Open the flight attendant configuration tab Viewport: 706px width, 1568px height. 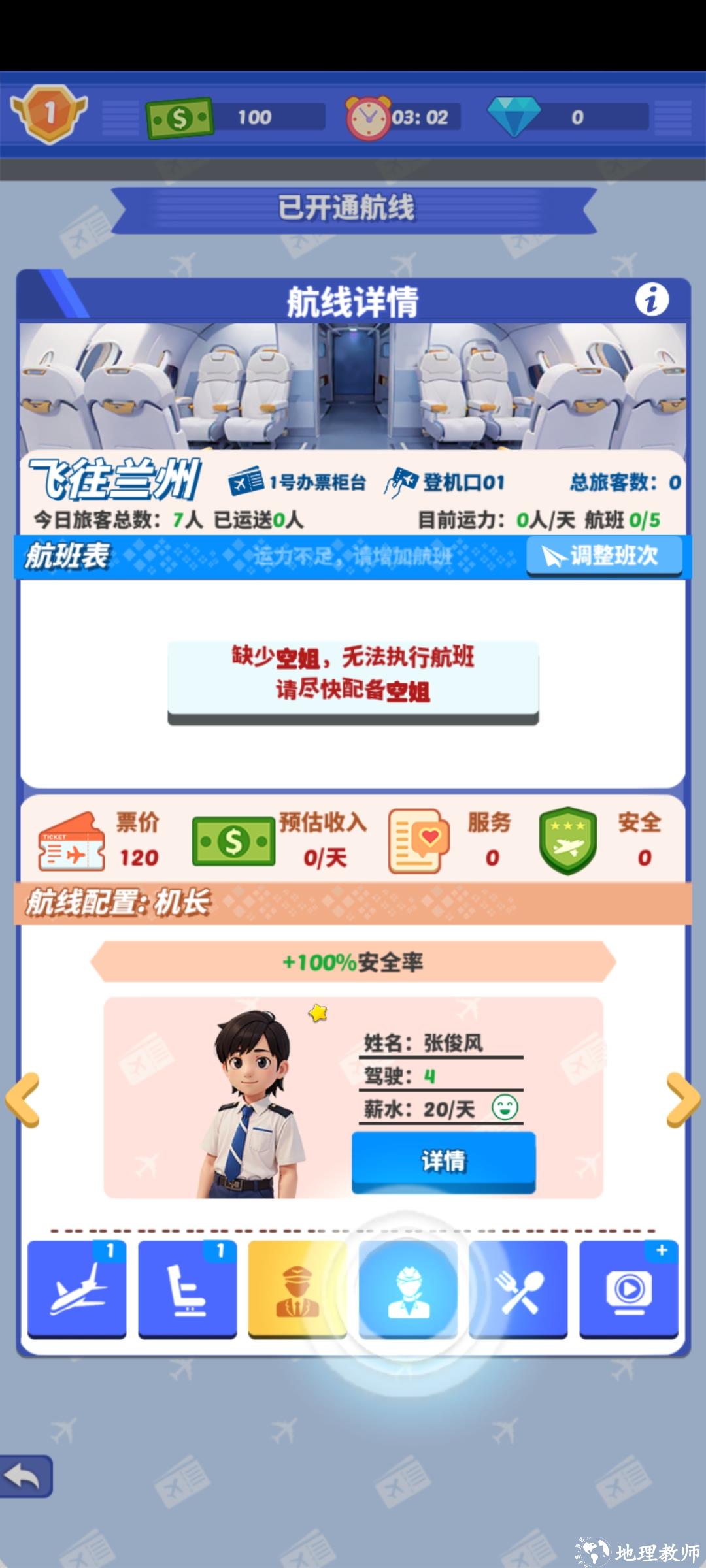click(408, 1288)
